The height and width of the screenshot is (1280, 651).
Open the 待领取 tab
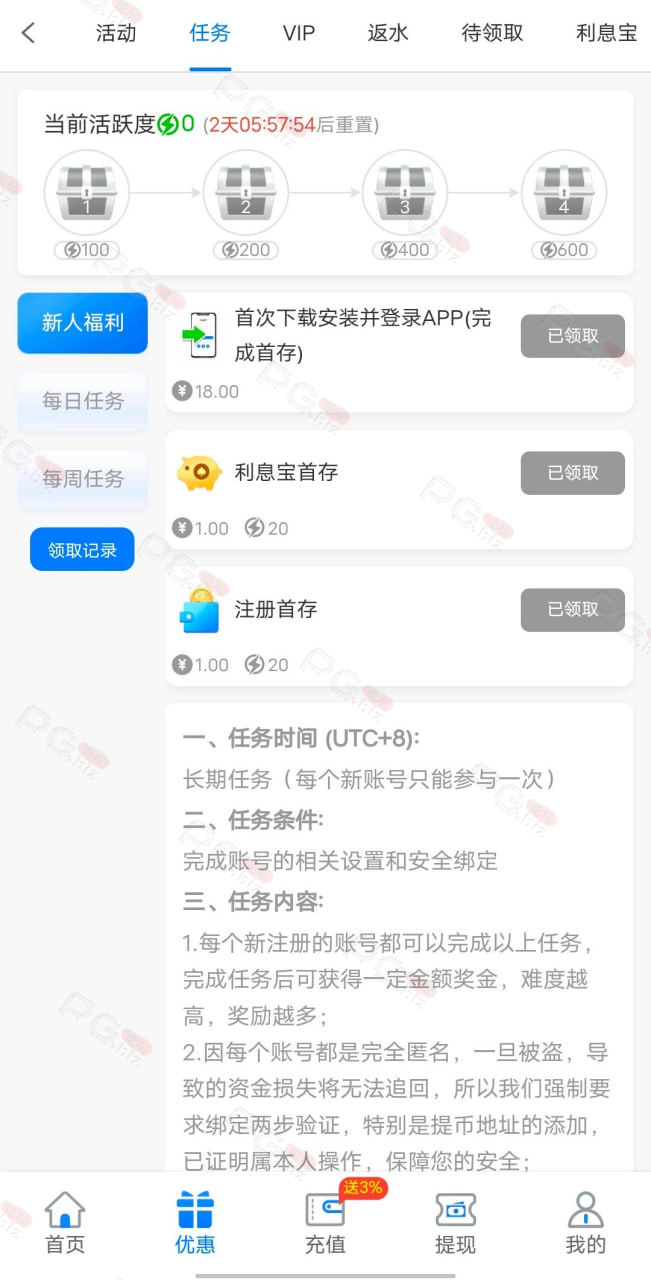pos(492,33)
